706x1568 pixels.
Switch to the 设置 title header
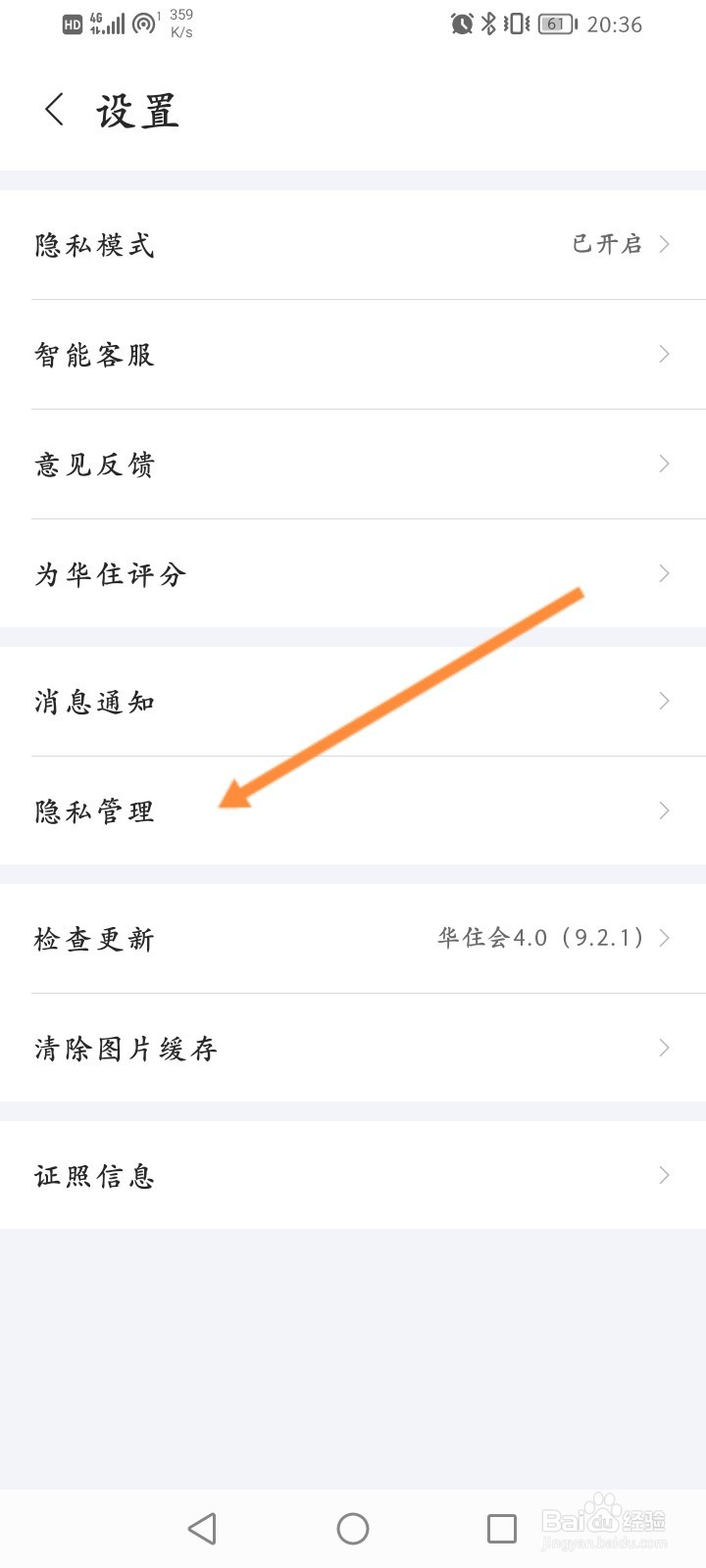137,111
